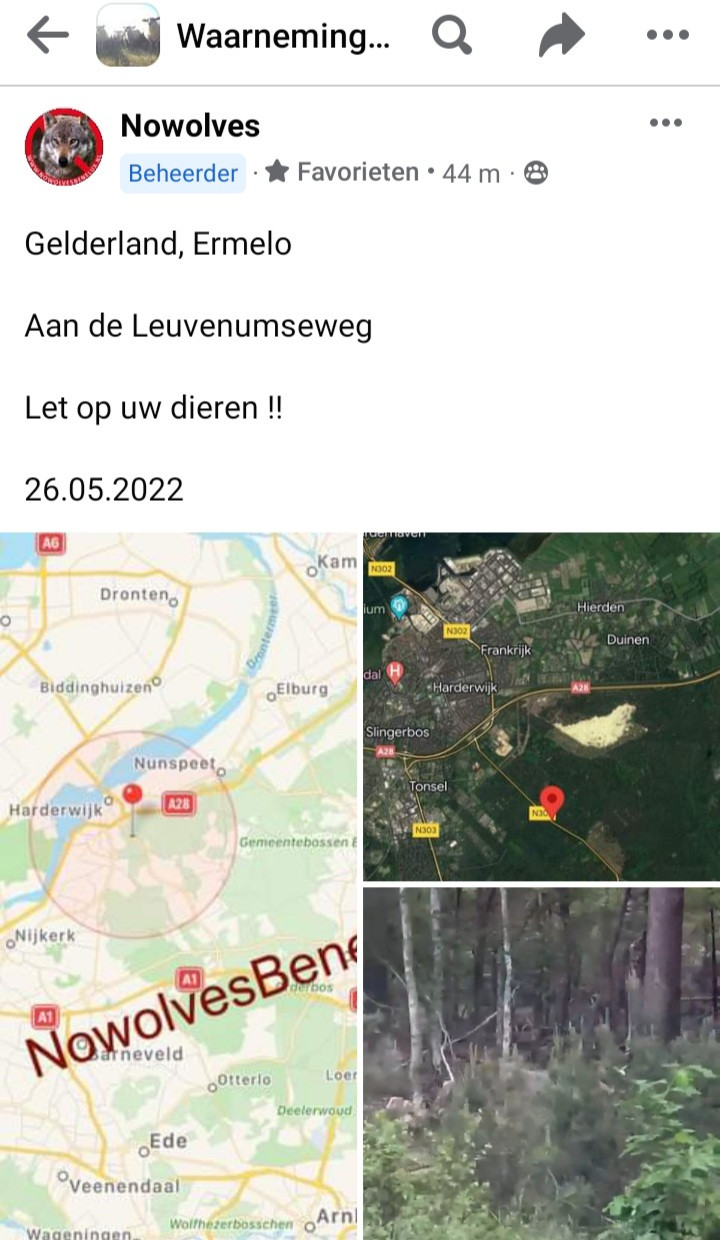The height and width of the screenshot is (1240, 720).
Task: Open the large regional map image
Action: pos(178,885)
